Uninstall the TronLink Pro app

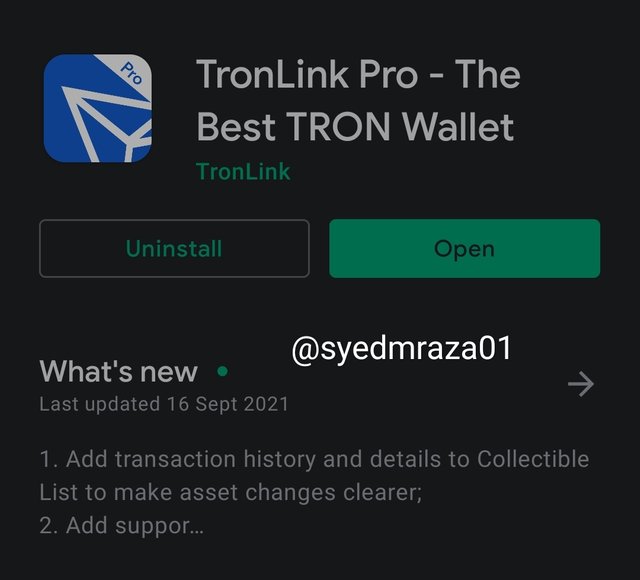[174, 249]
